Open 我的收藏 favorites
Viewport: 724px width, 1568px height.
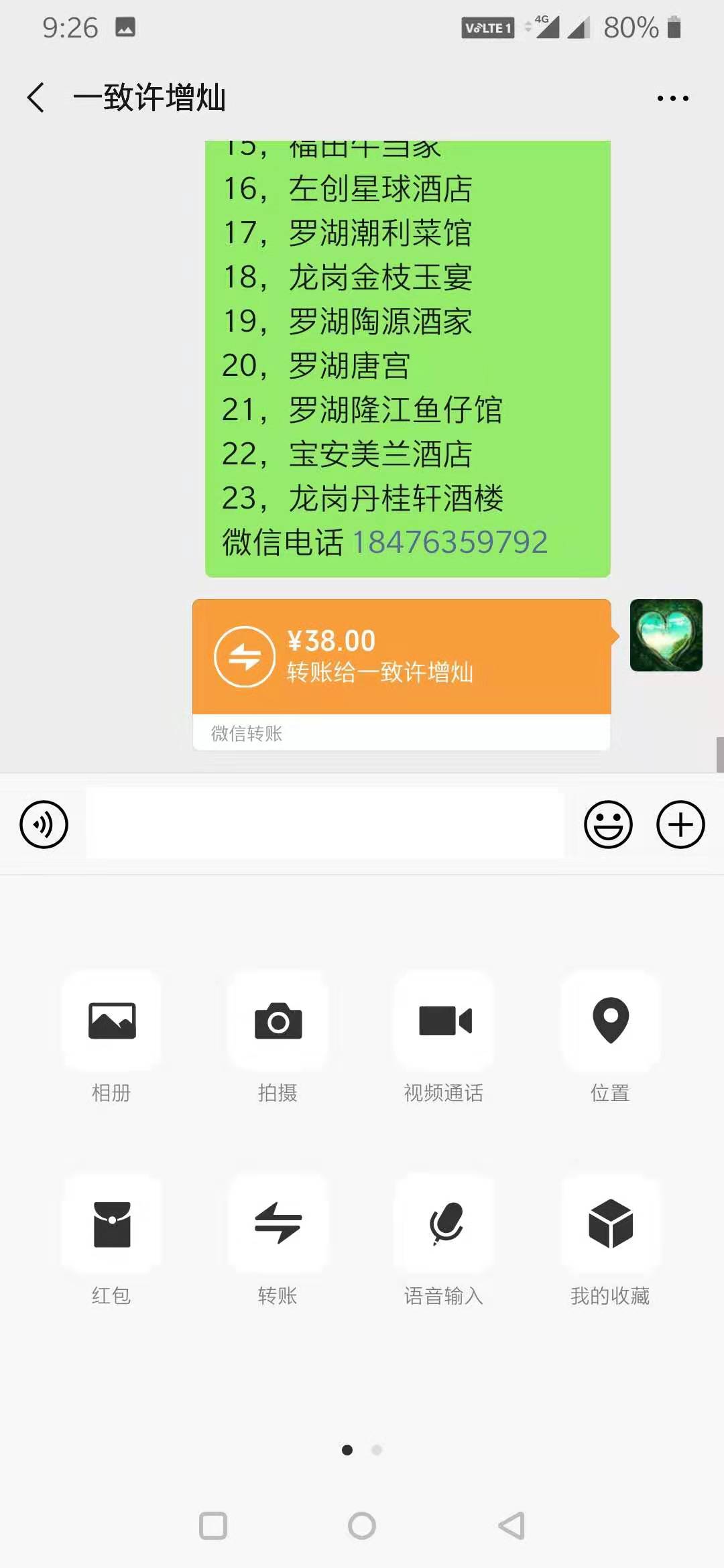611,1224
